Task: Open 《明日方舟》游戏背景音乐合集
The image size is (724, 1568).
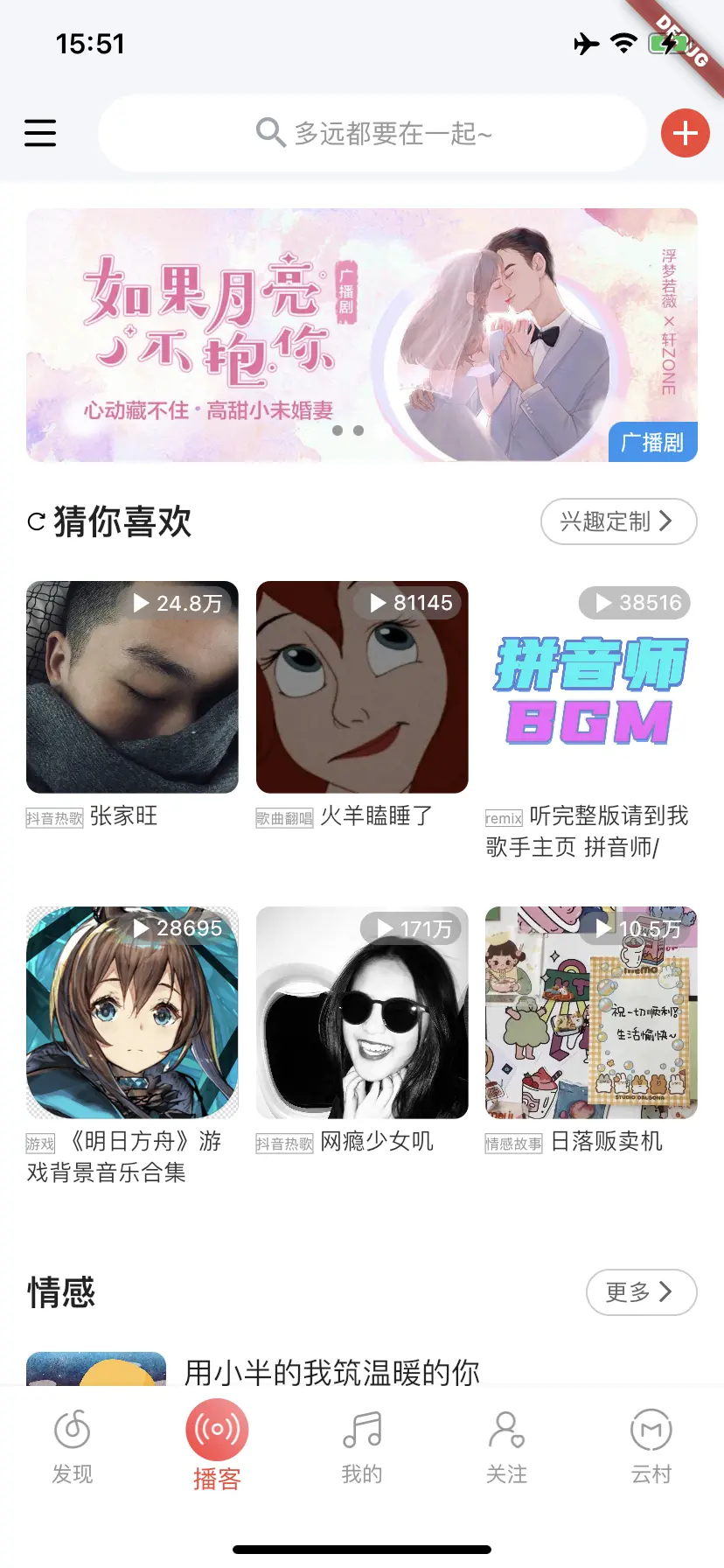Action: click(x=132, y=1013)
